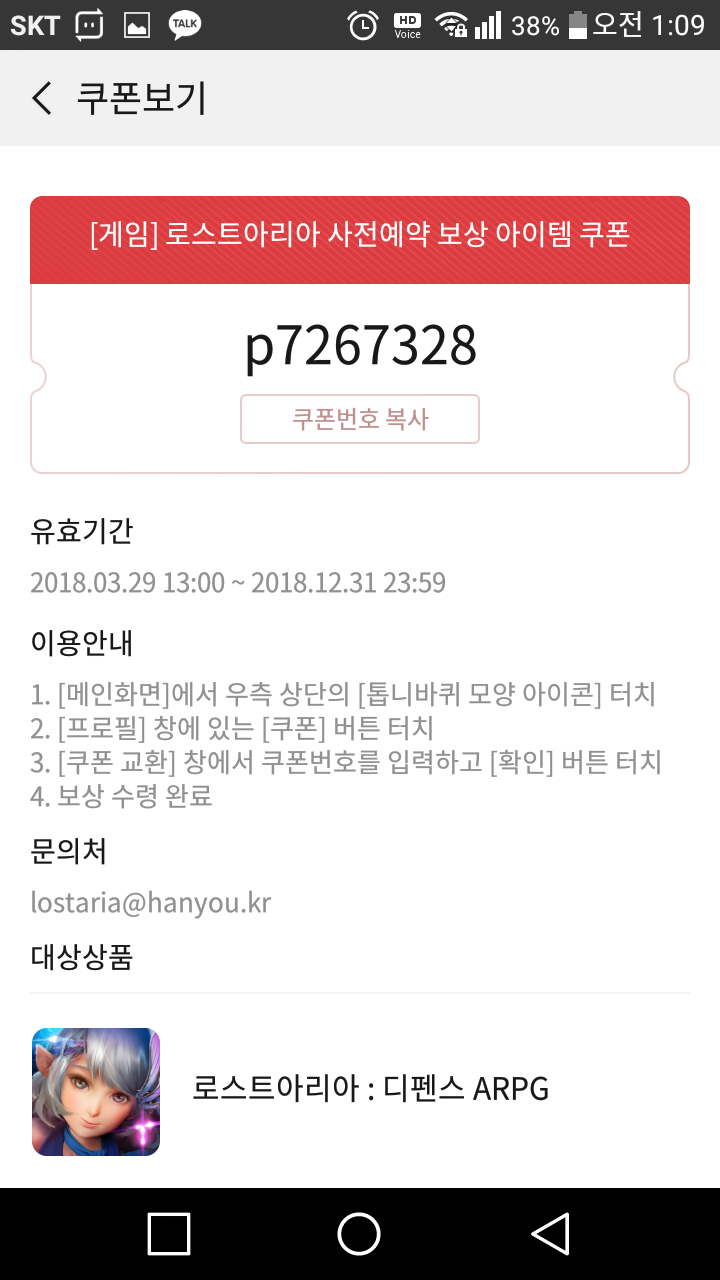Tap the system home button
Image resolution: width=720 pixels, height=1280 pixels.
(359, 1233)
